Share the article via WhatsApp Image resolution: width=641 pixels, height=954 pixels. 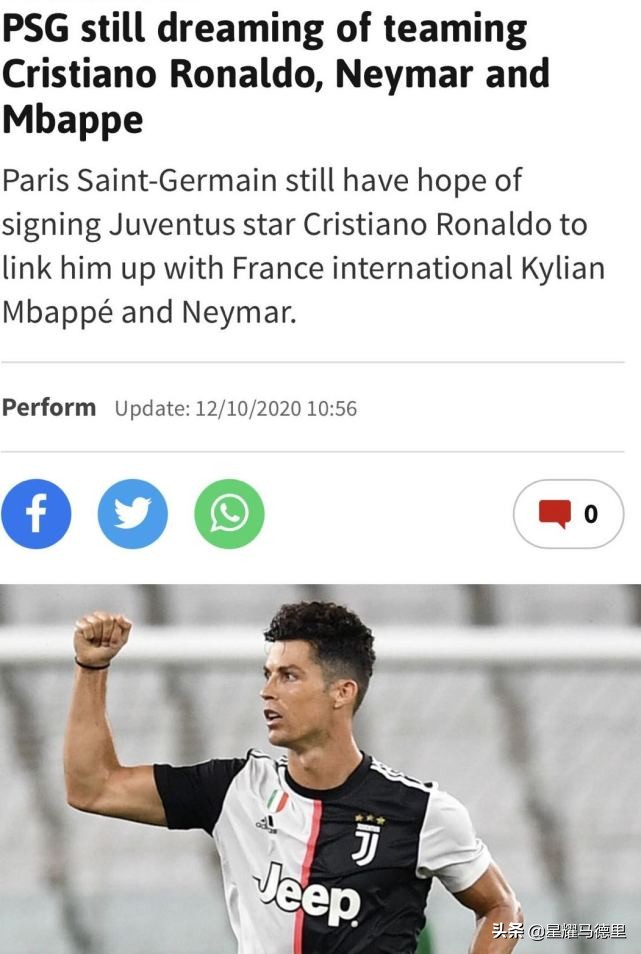coord(229,514)
